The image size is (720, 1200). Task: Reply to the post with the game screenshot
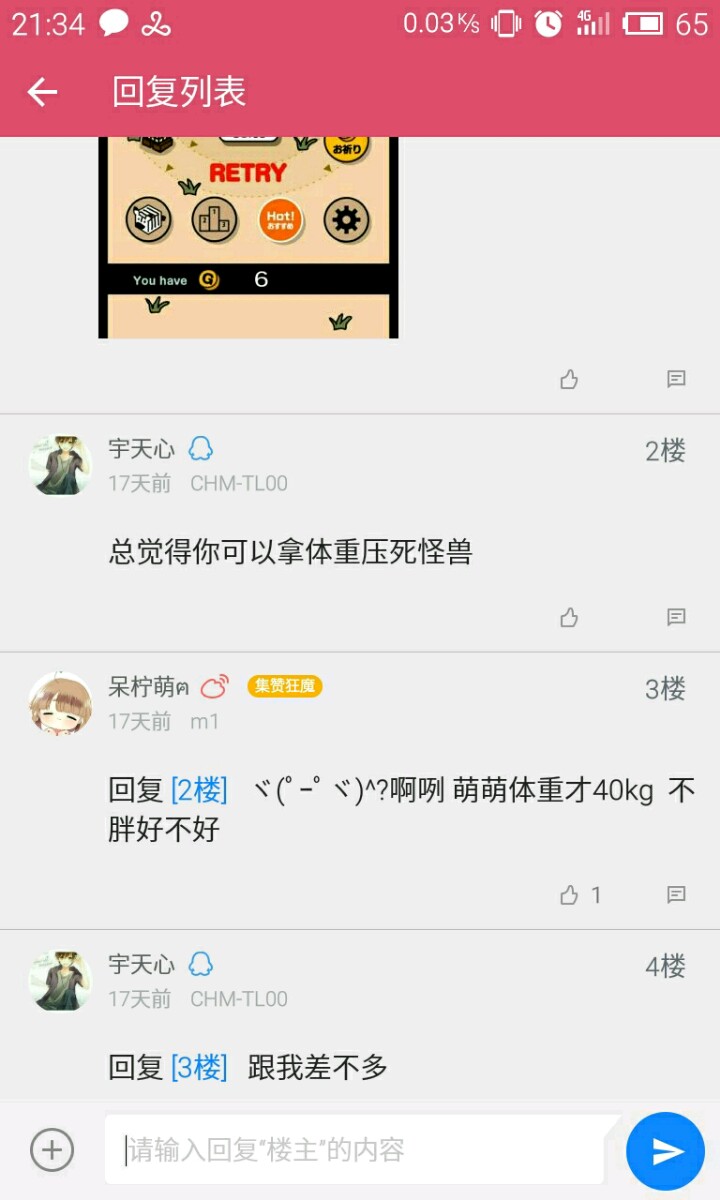676,379
